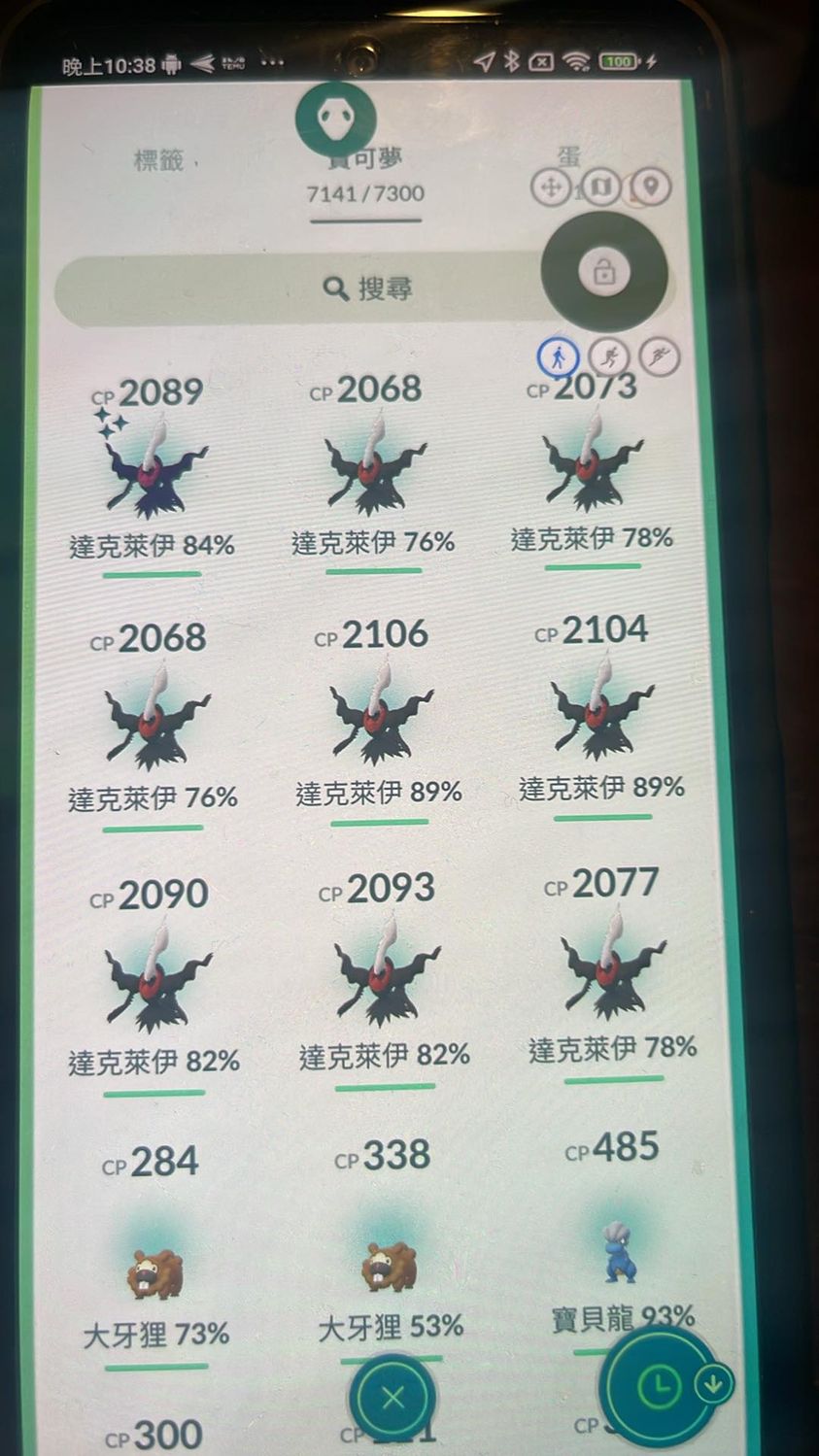The image size is (819, 1456).
Task: Select sprinting speed mode
Action: 661,357
